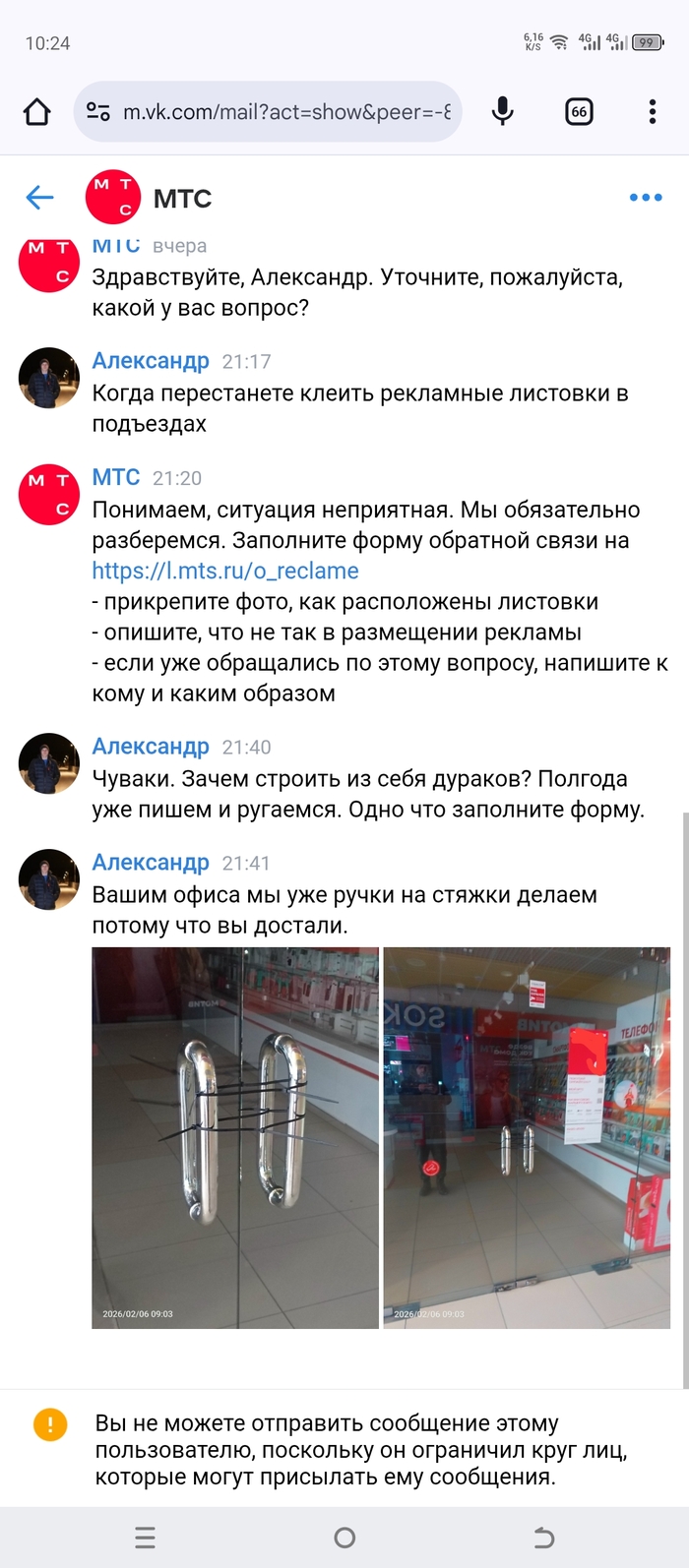
Task: Open the door handles close-up photo
Action: click(x=235, y=1137)
